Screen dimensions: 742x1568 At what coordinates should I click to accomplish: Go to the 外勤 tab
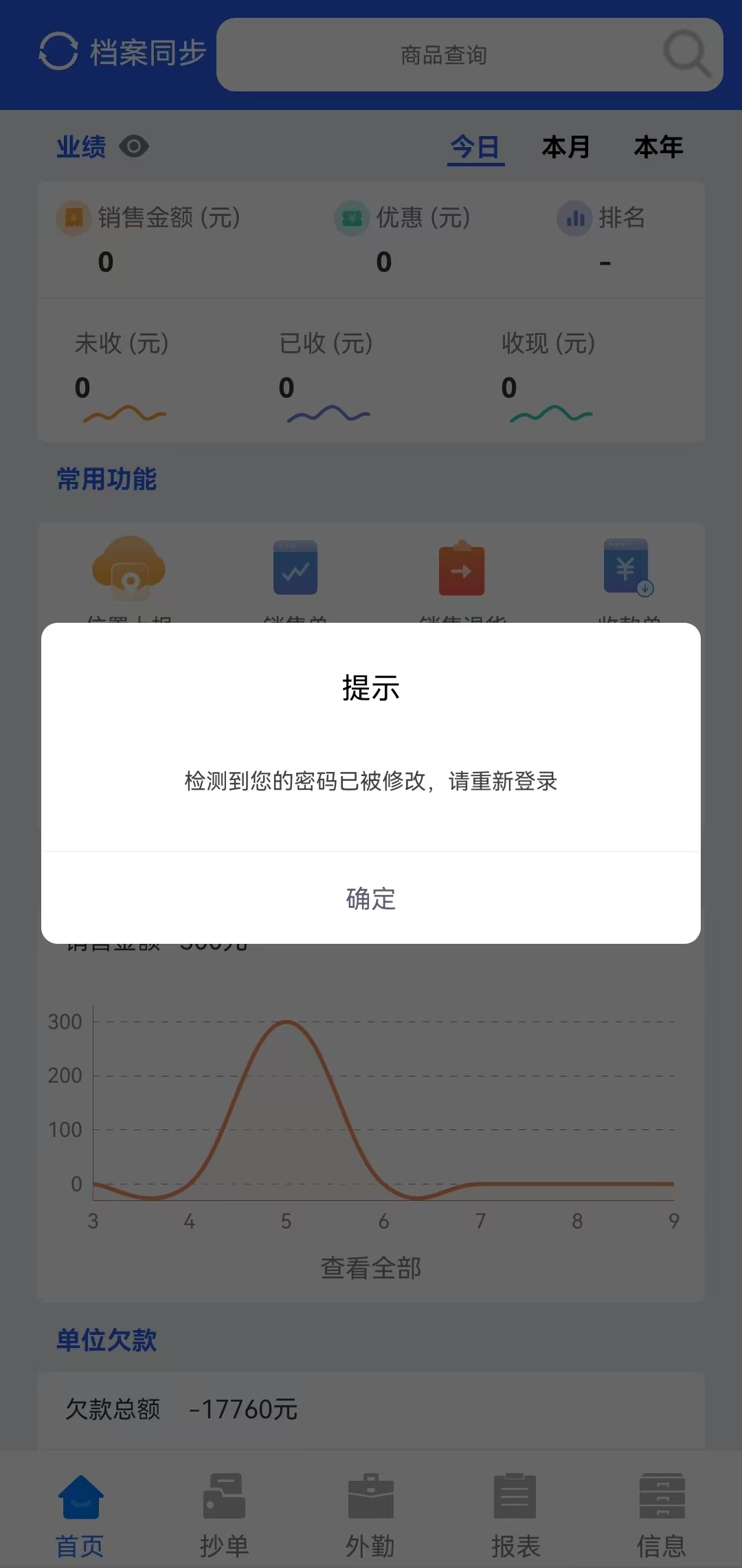370,1510
